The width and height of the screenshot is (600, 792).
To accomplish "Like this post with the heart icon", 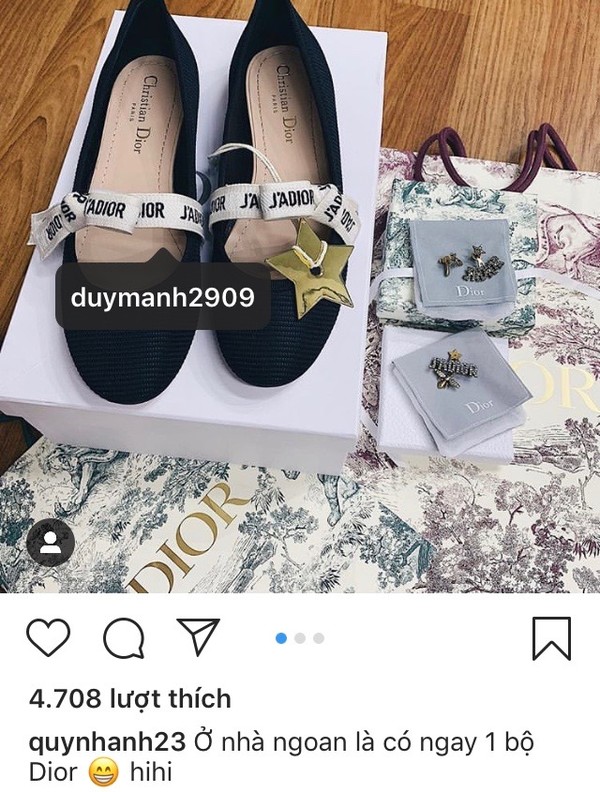I will click(x=48, y=638).
